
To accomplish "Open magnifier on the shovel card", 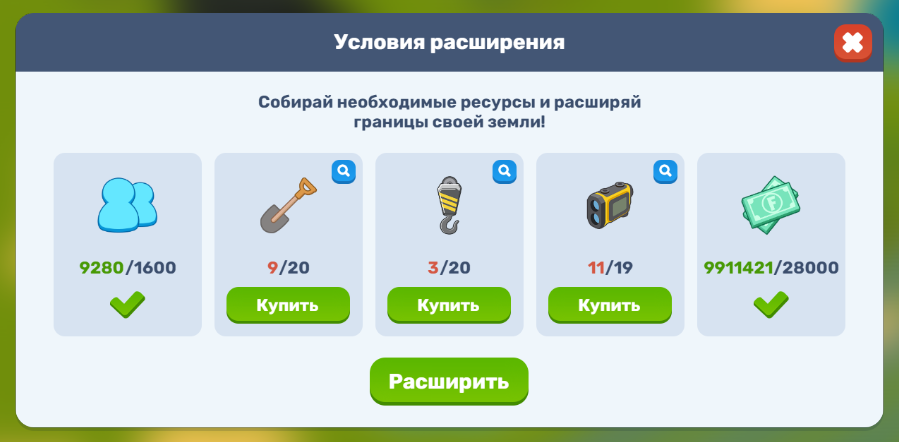I will click(344, 171).
